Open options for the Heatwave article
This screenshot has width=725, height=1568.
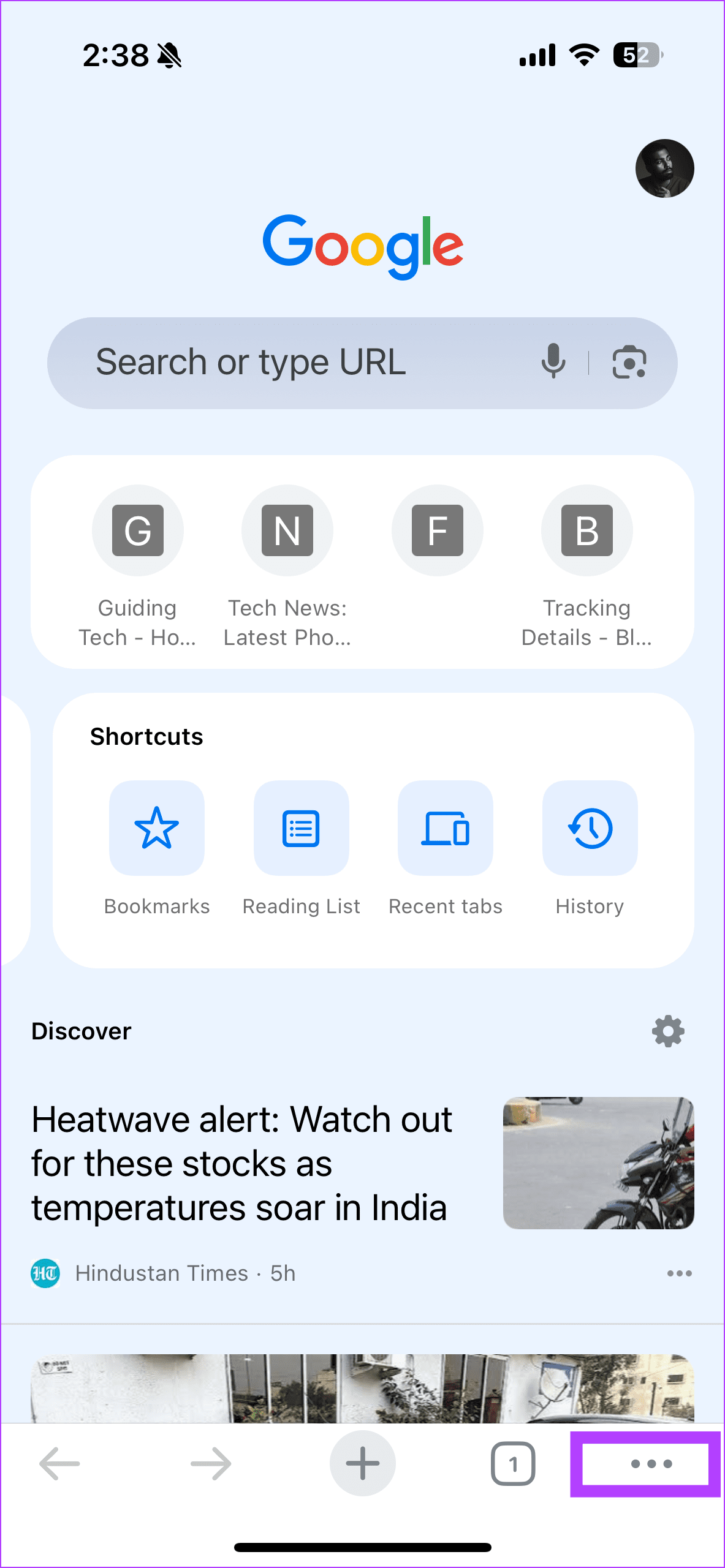[679, 1273]
